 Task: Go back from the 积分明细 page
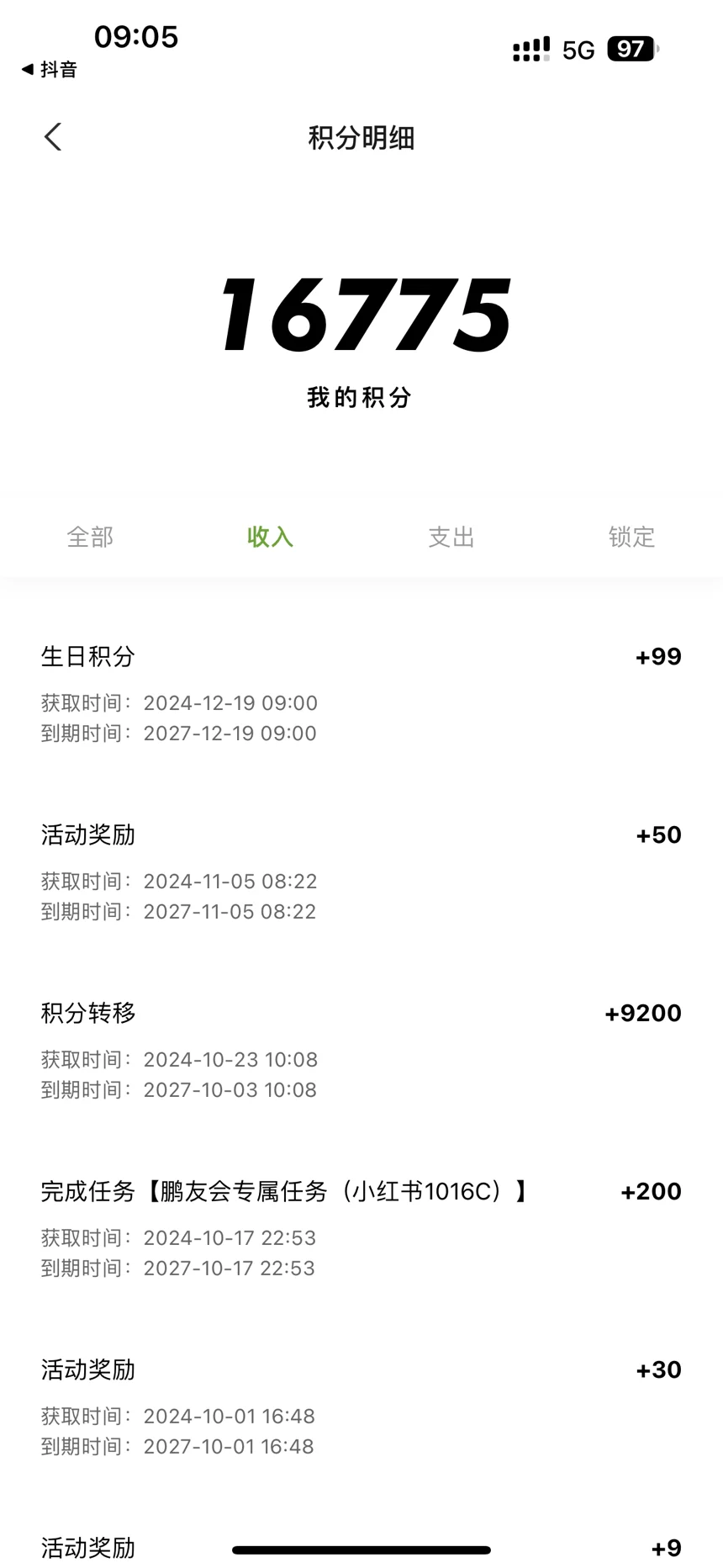53,137
